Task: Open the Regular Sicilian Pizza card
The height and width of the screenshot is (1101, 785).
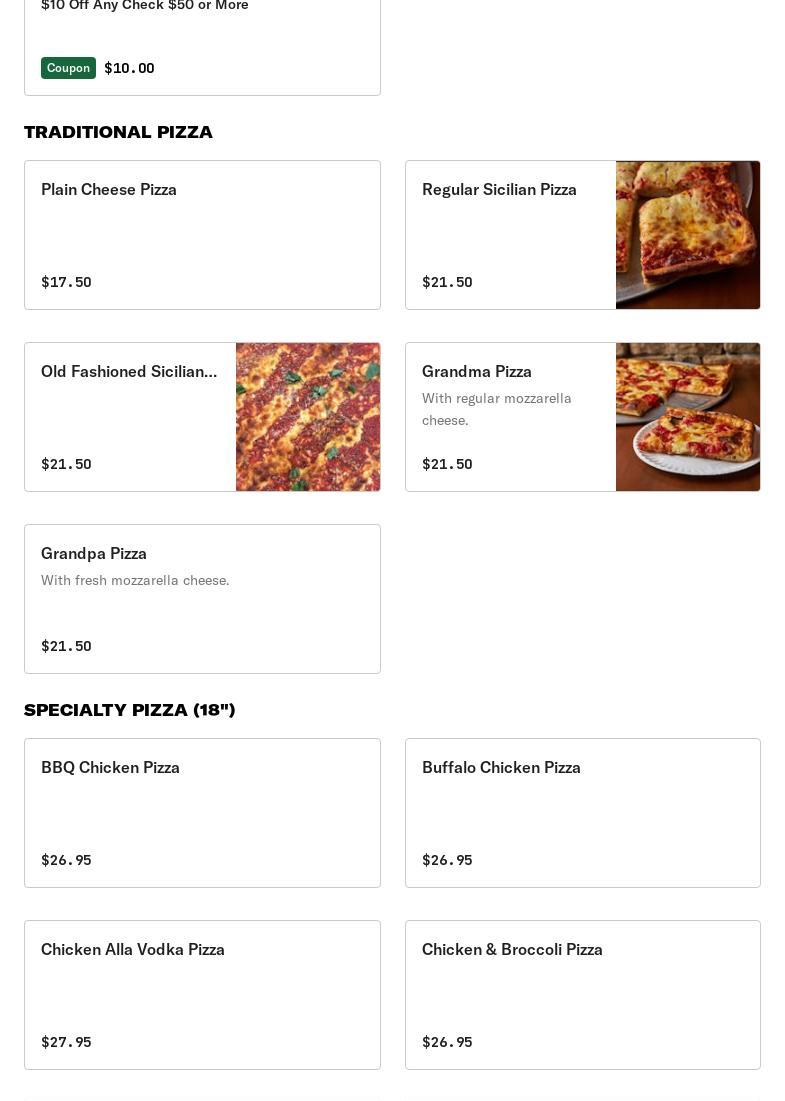Action: coord(582,235)
